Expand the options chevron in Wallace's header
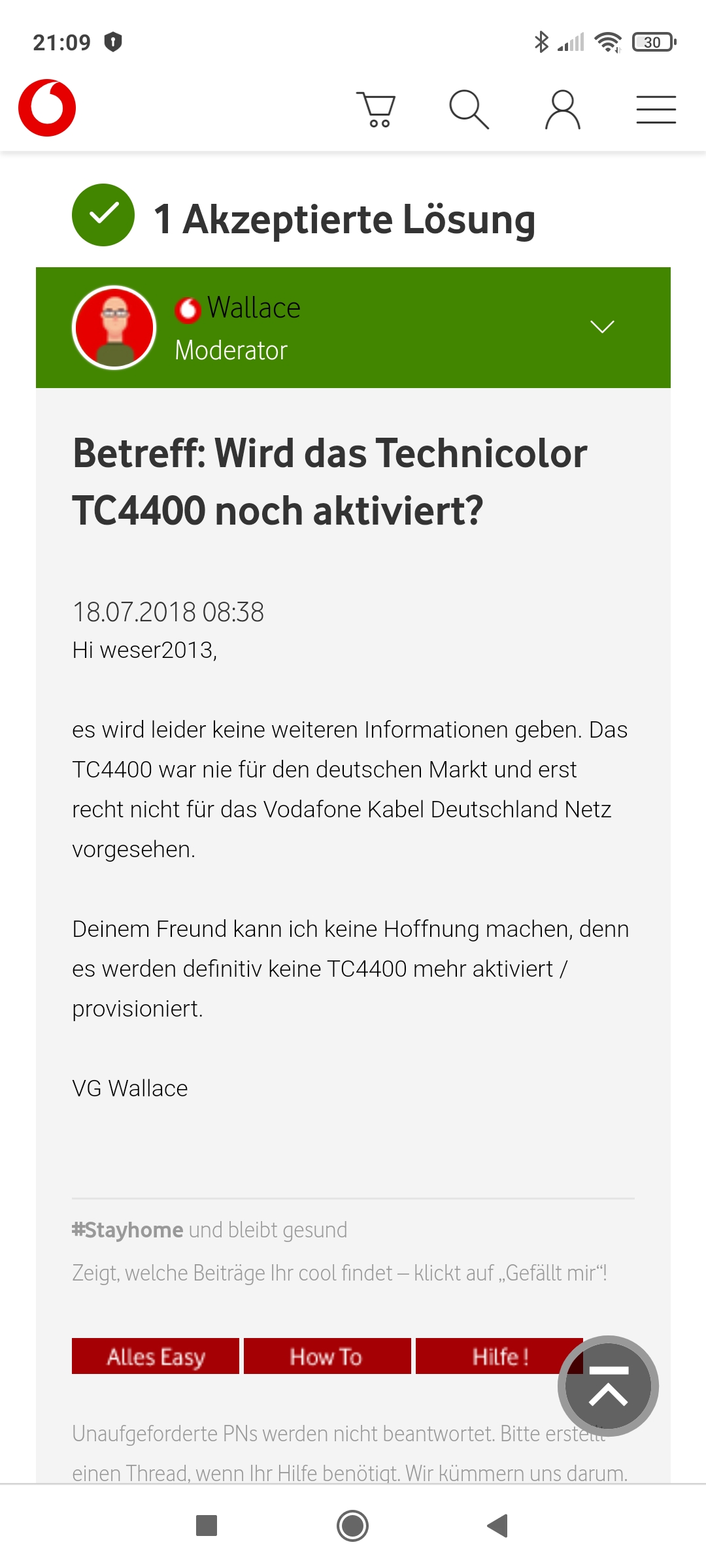This screenshot has height=1568, width=706. pos(601,327)
